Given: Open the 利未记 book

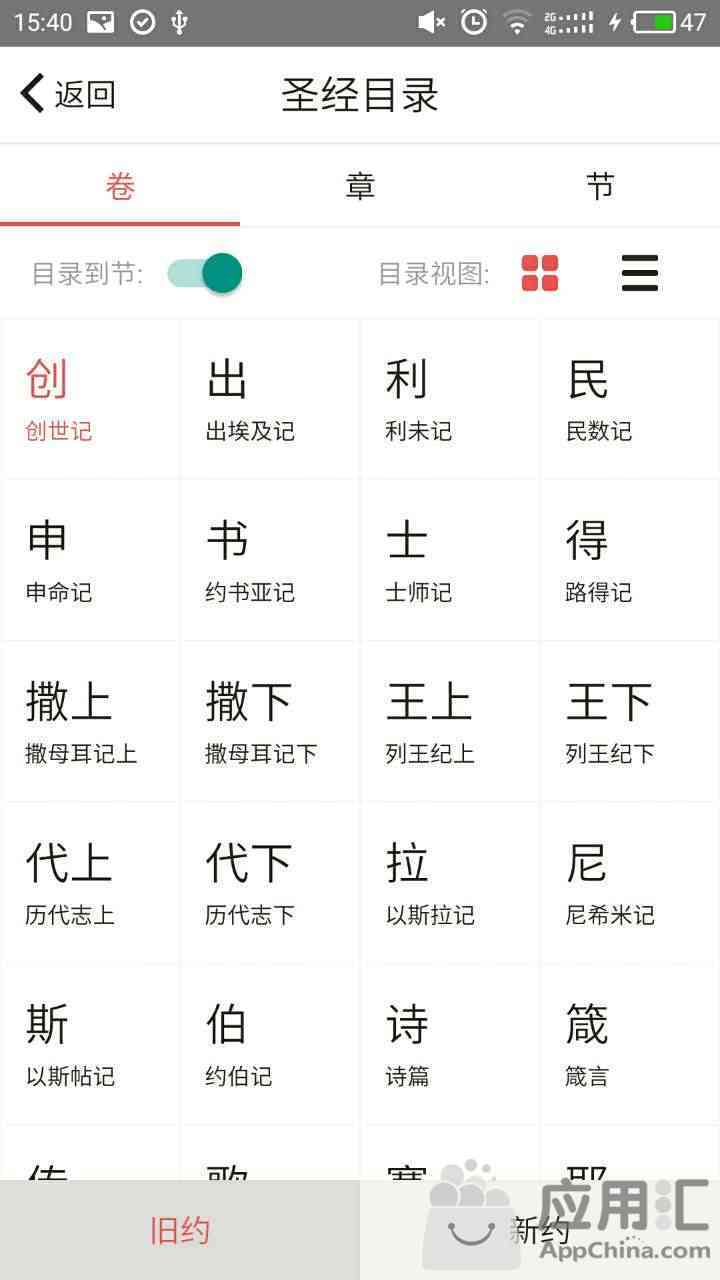Looking at the screenshot, I should tap(450, 399).
